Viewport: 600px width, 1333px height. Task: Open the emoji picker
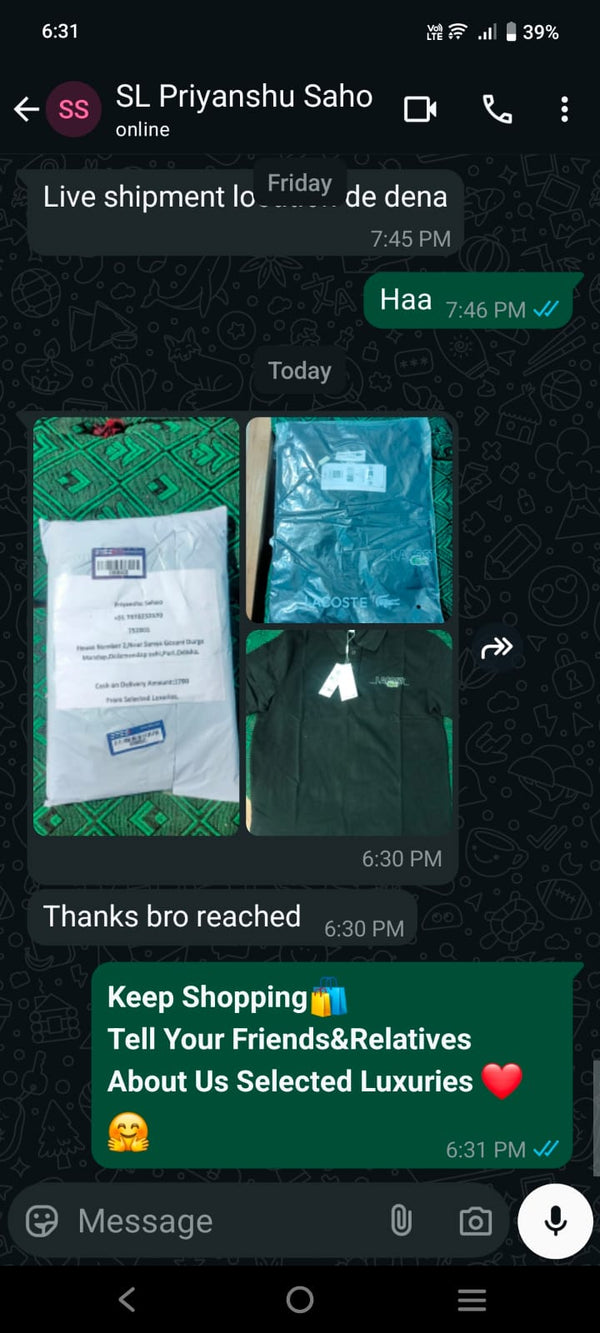point(42,1221)
